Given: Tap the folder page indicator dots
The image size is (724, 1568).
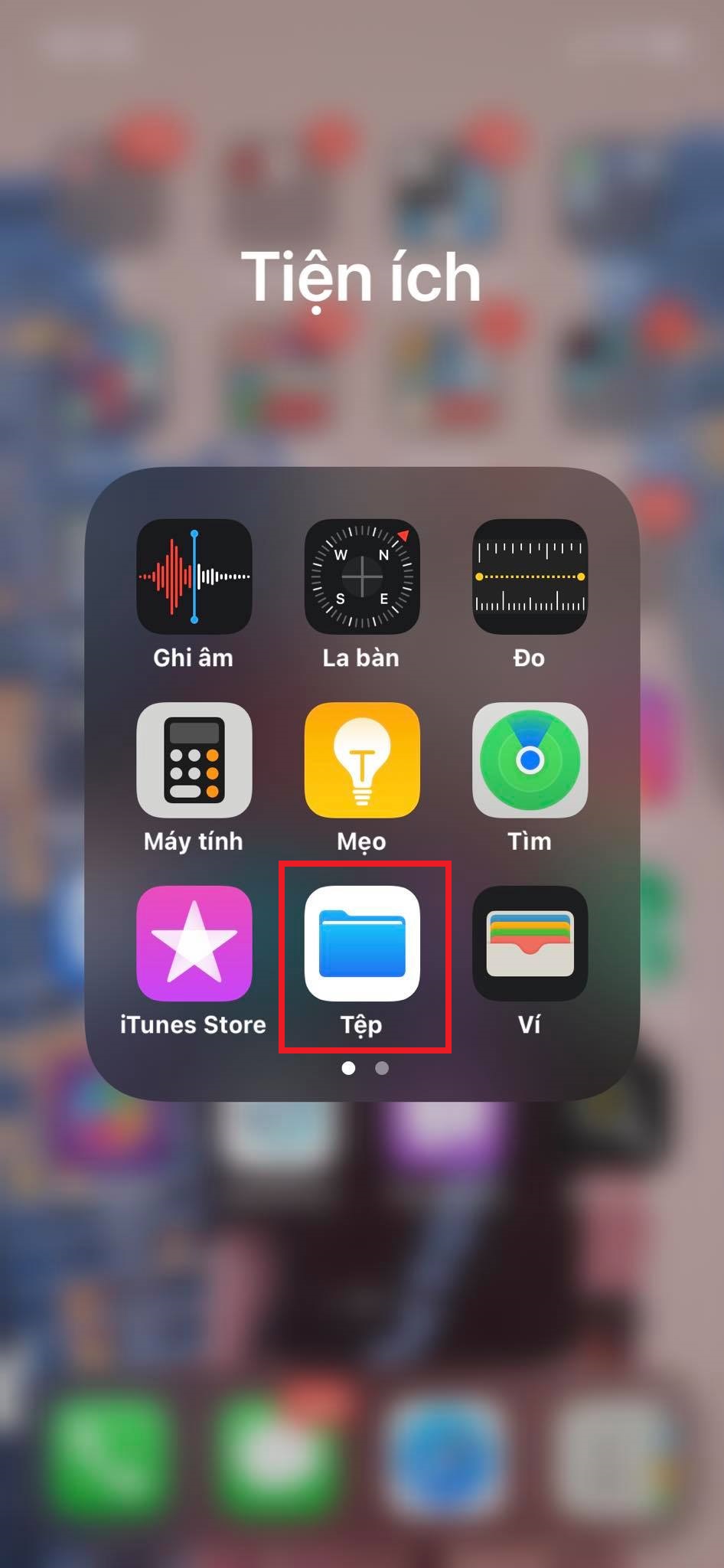Looking at the screenshot, I should 365,1068.
